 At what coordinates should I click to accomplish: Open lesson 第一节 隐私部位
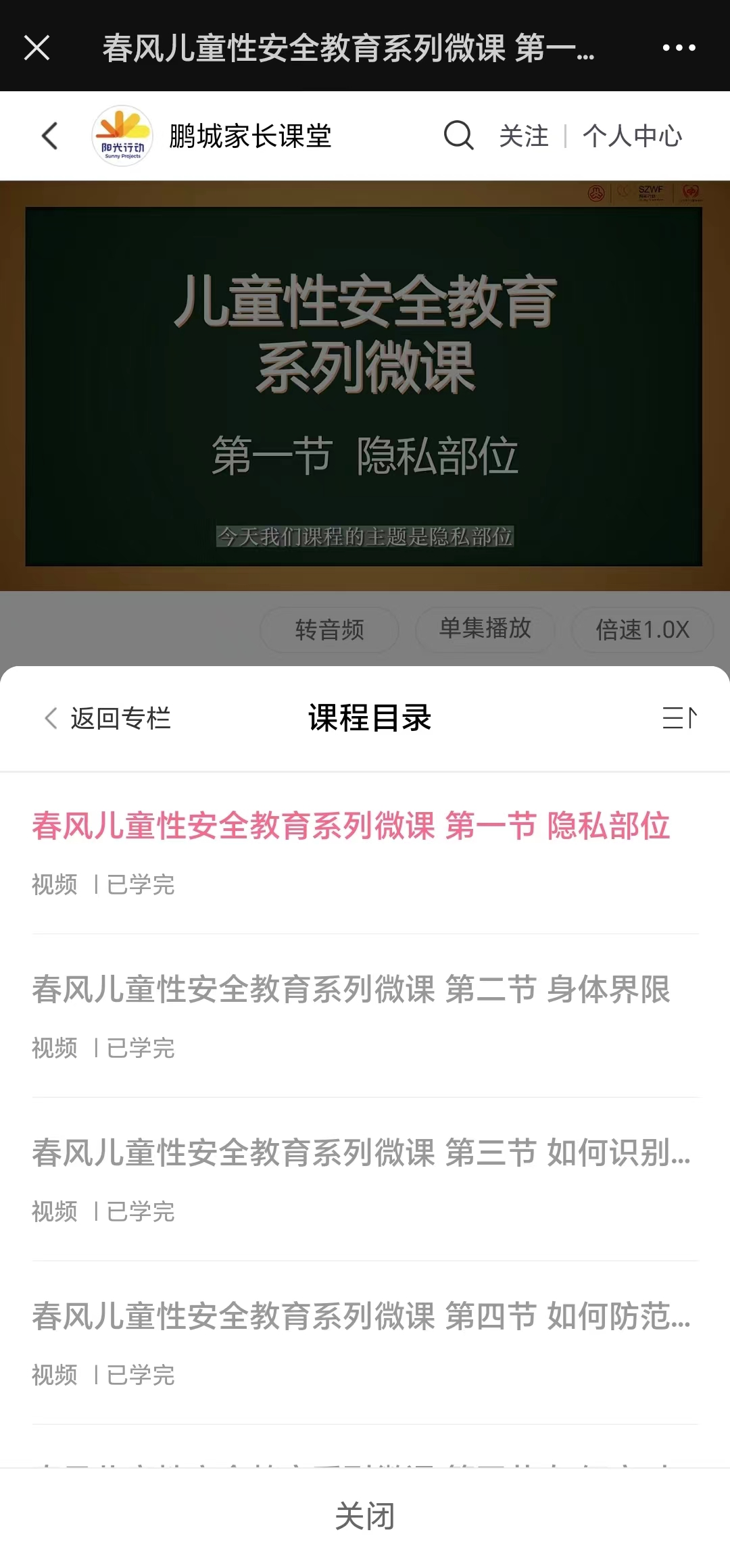(351, 826)
